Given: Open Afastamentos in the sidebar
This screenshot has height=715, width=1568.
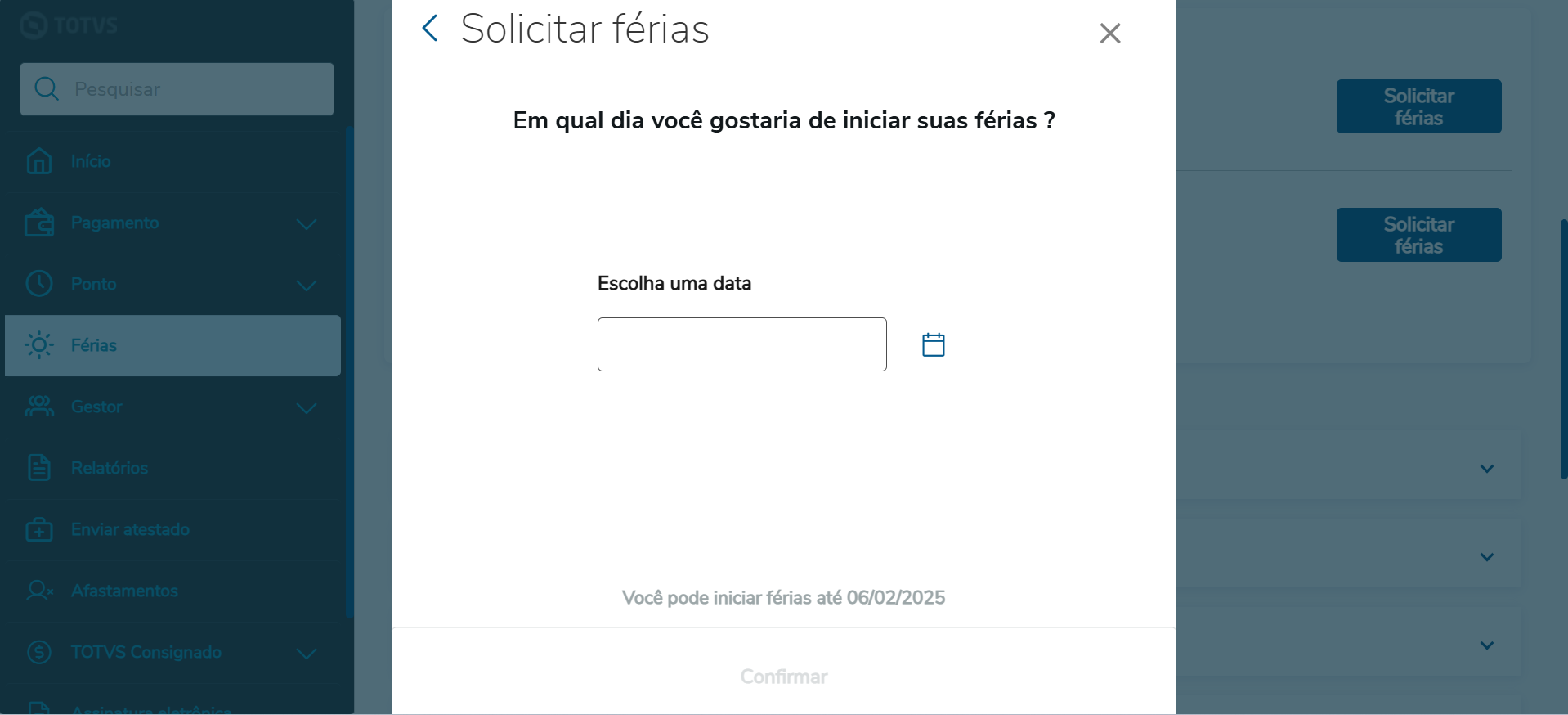Looking at the screenshot, I should pos(124,591).
